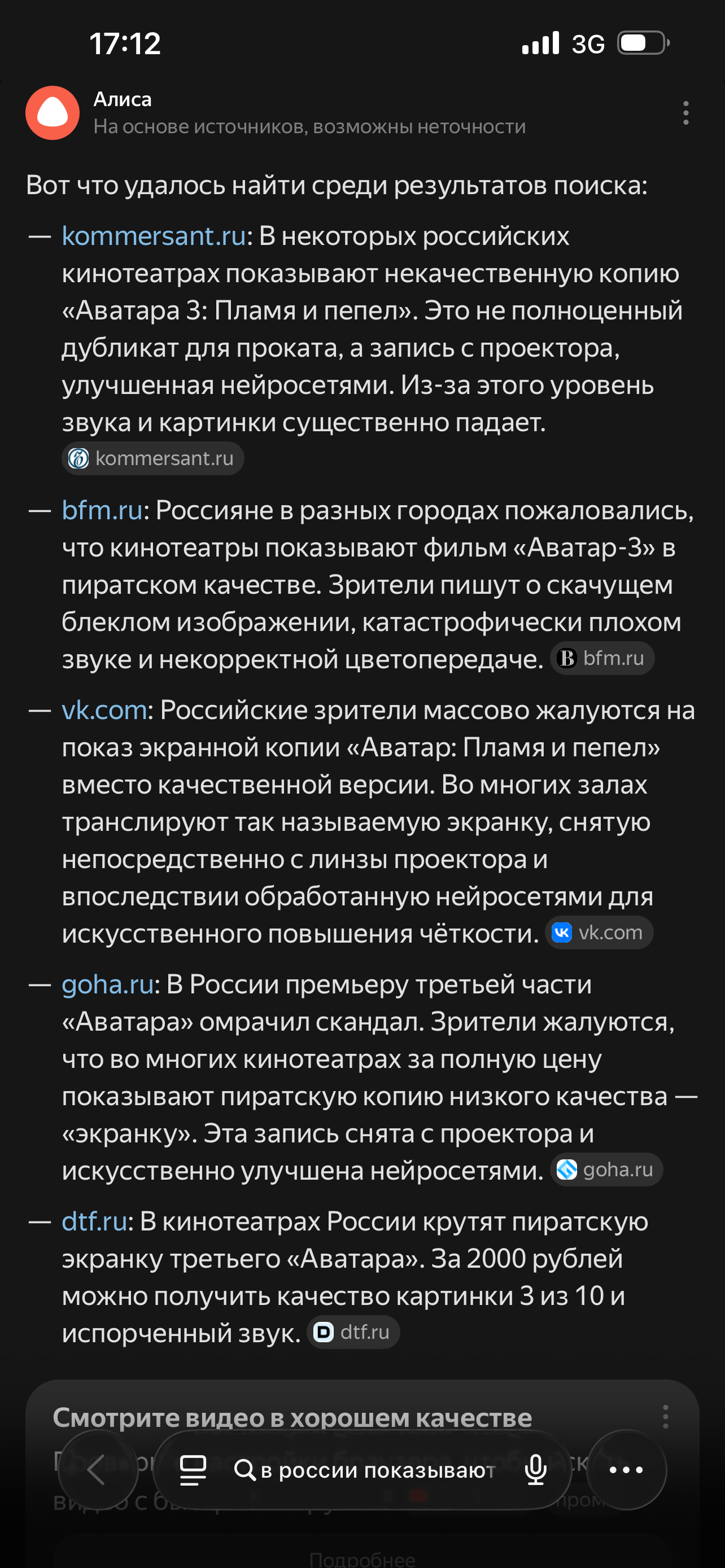The height and width of the screenshot is (1568, 725).
Task: Start voice search with the microphone
Action: point(535,1470)
